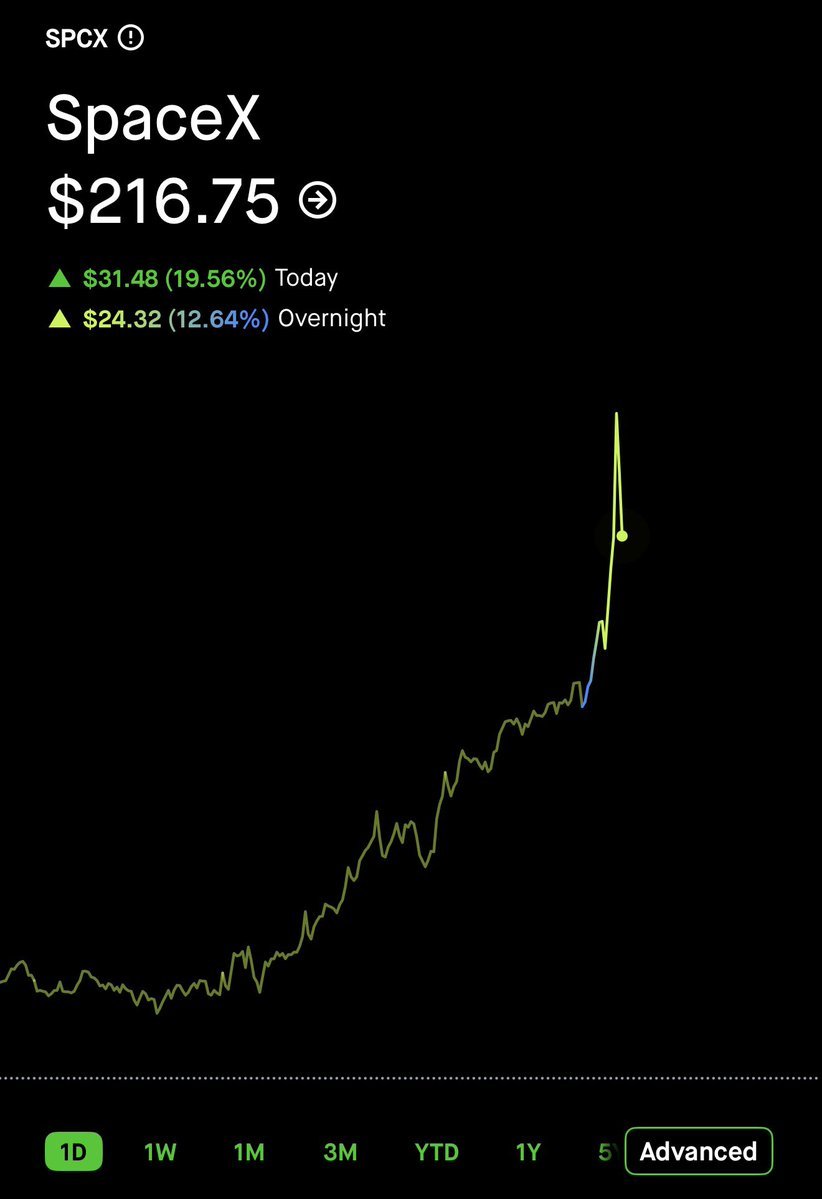The width and height of the screenshot is (822, 1199).
Task: Open the info icon next to SPCX
Action: pos(131,37)
